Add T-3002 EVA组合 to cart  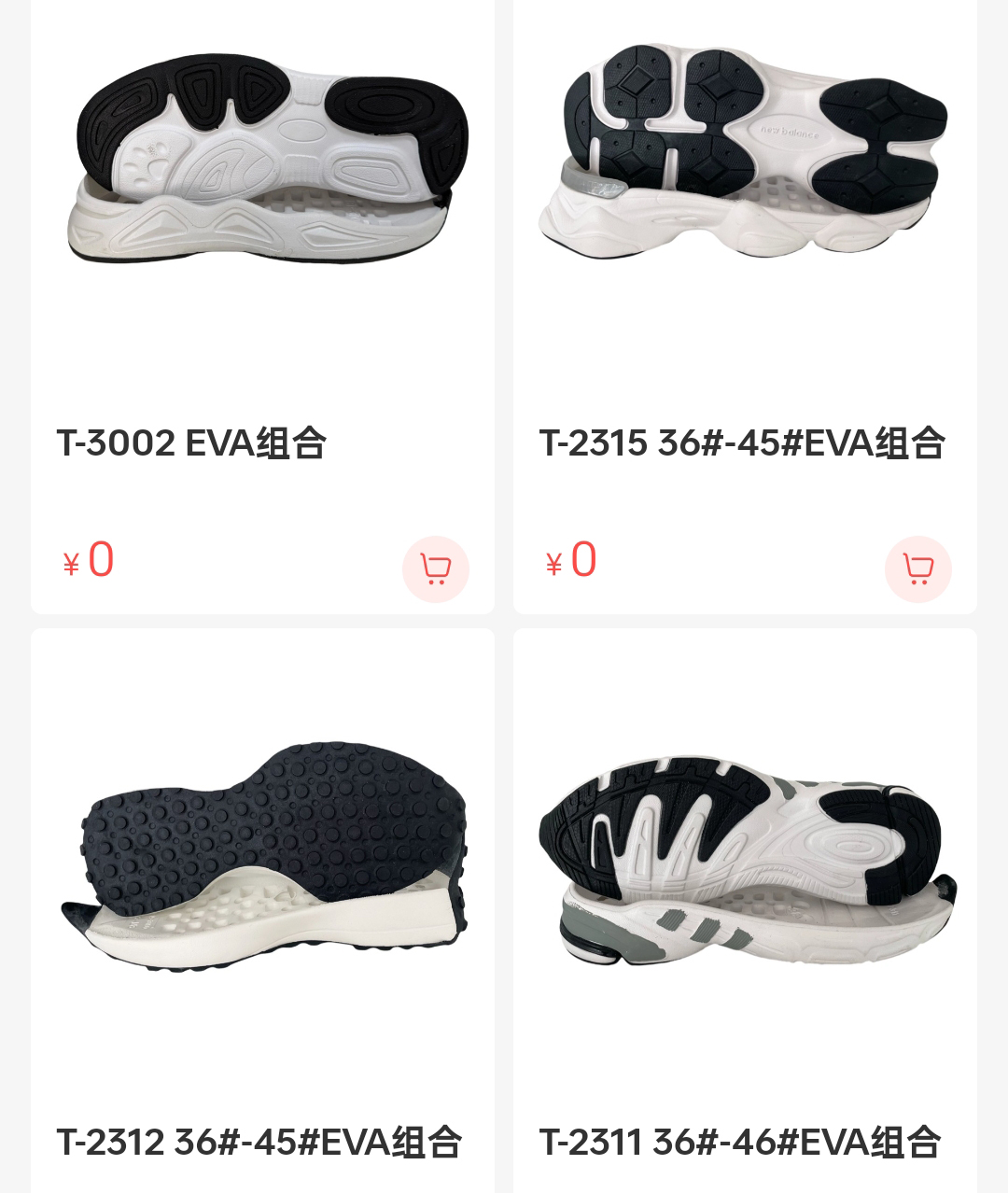435,568
